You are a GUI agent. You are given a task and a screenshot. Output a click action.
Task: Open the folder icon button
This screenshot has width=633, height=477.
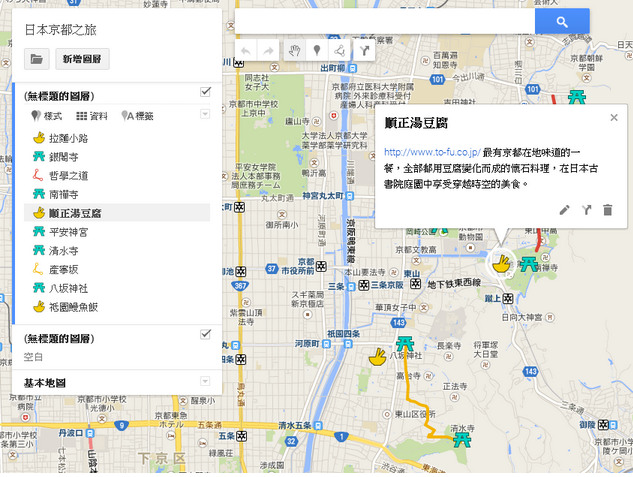click(37, 60)
